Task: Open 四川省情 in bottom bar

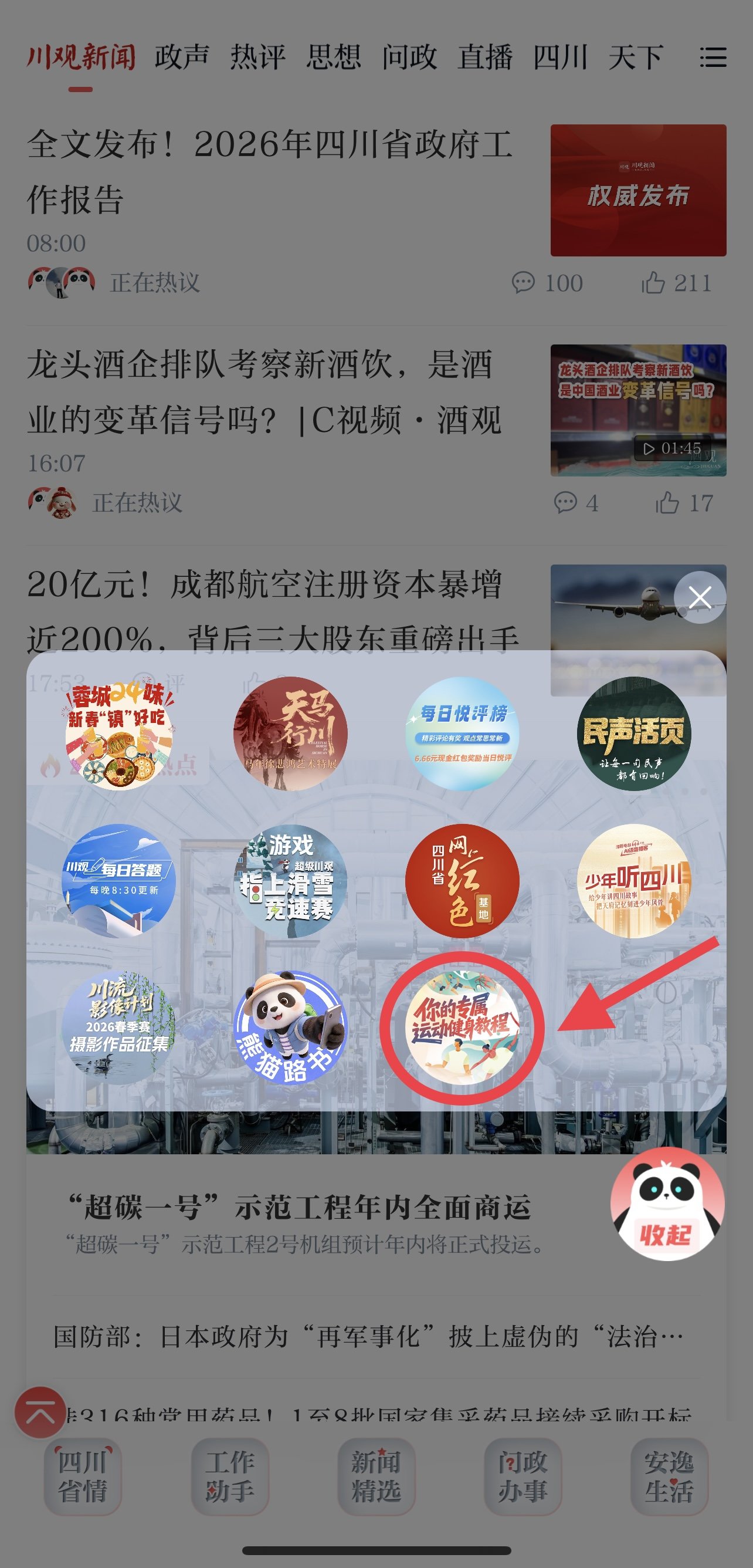Action: coord(83,1476)
